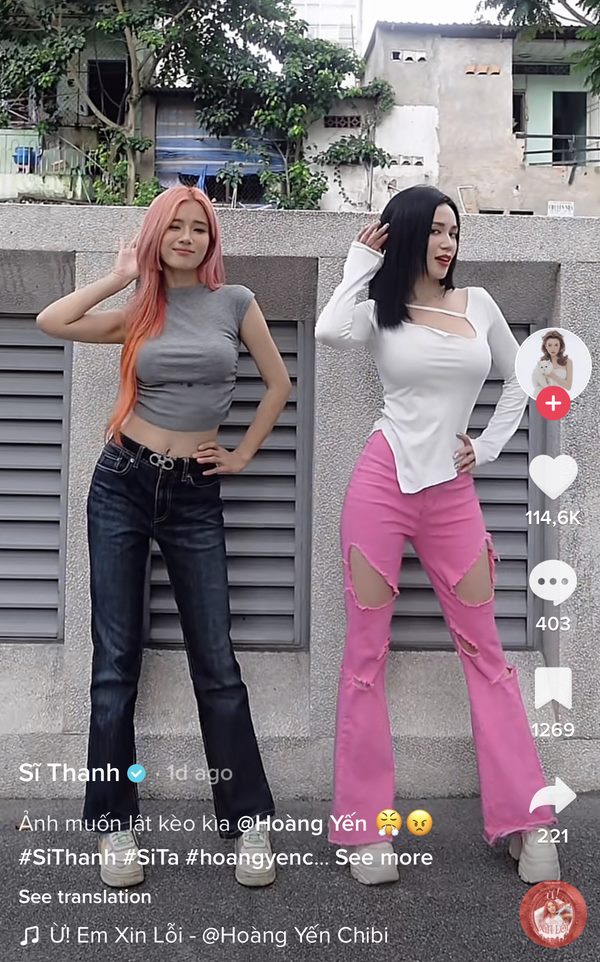Viewport: 600px width, 962px height.
Task: Share this video
Action: [553, 797]
